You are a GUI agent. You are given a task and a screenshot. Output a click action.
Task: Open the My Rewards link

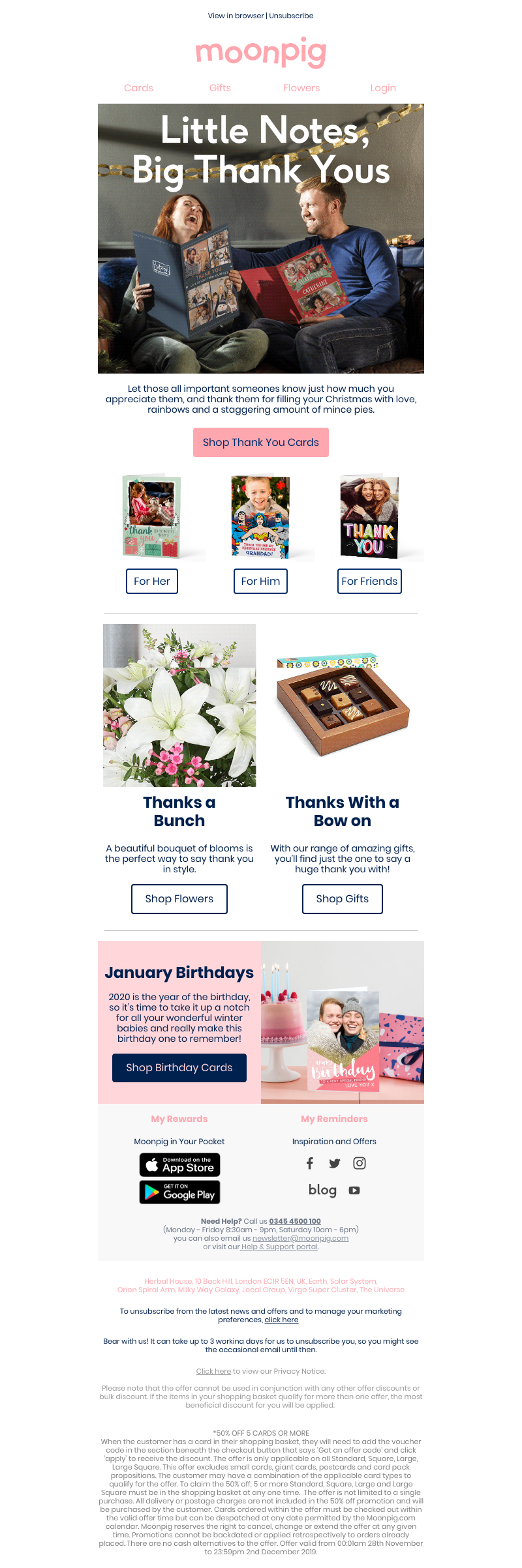coord(179,1119)
